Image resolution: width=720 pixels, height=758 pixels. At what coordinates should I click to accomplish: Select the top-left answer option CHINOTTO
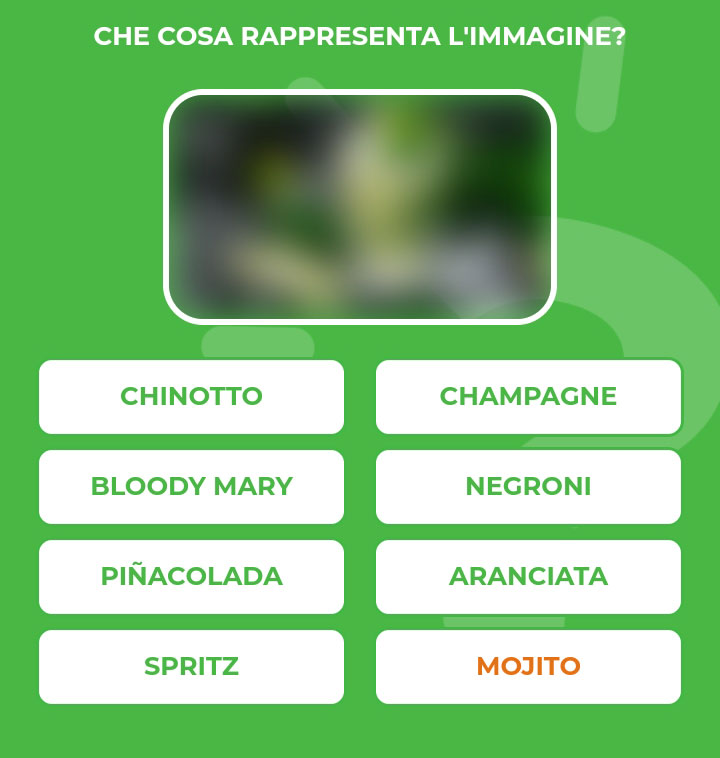point(191,397)
